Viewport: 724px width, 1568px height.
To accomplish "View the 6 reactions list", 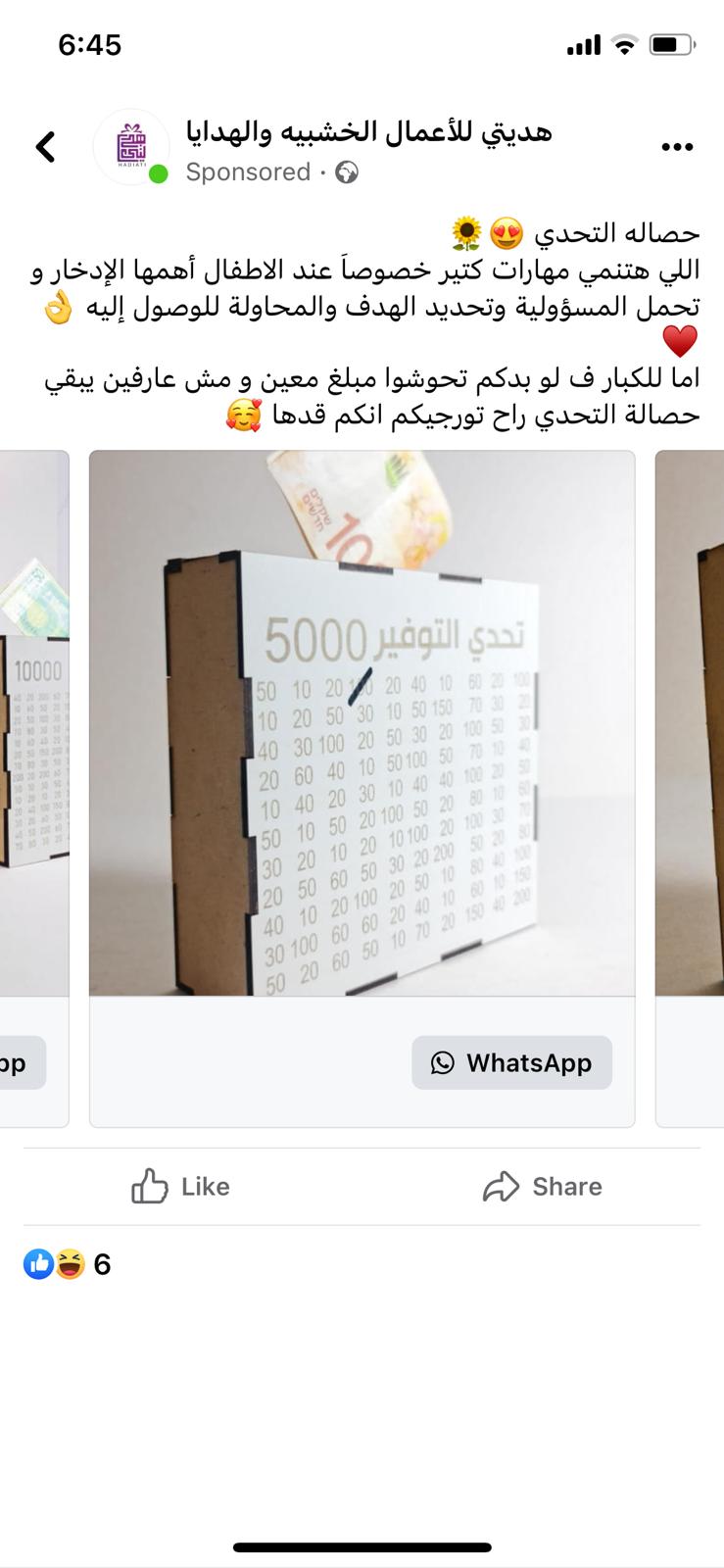I will point(68,1265).
